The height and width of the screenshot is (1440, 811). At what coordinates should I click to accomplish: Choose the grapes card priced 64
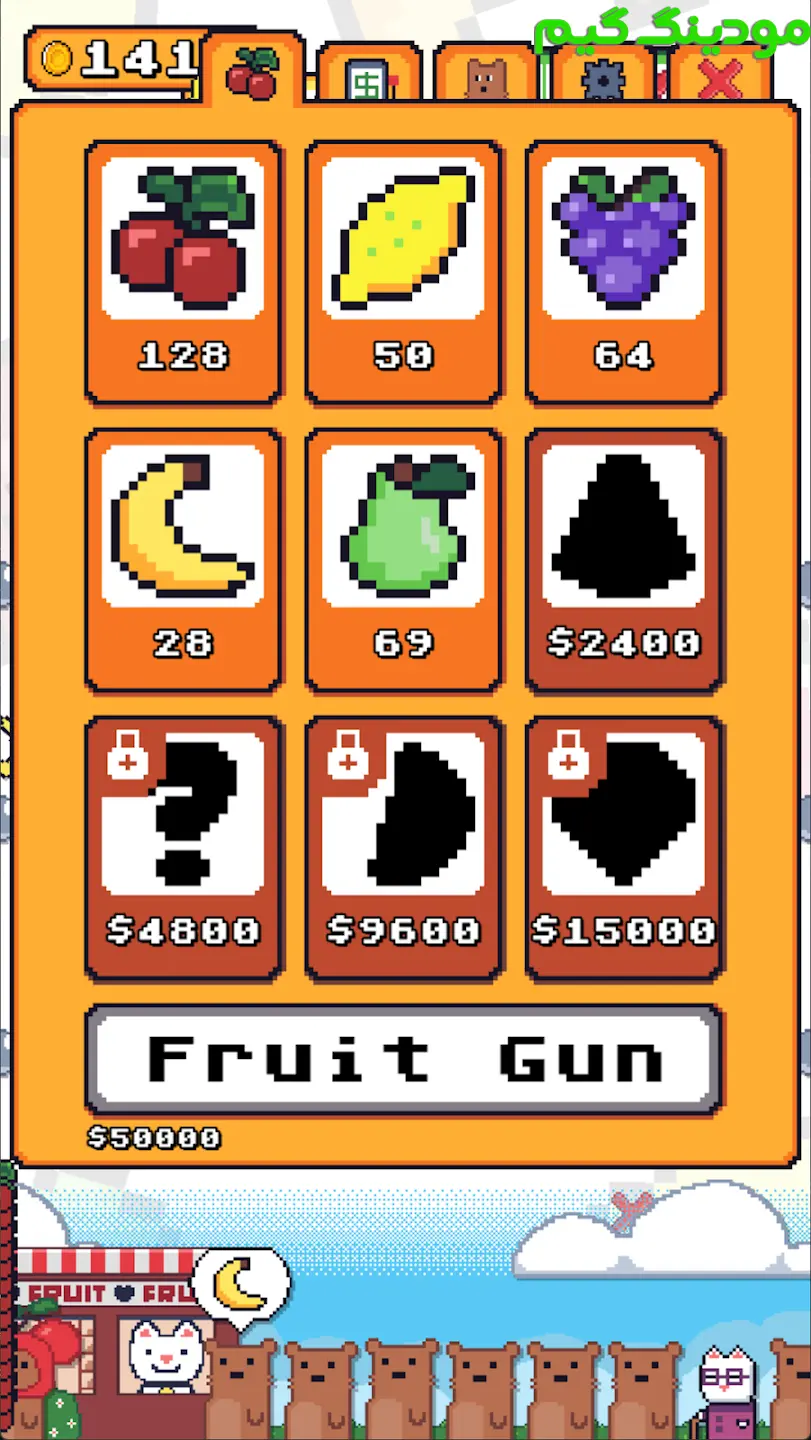[623, 272]
